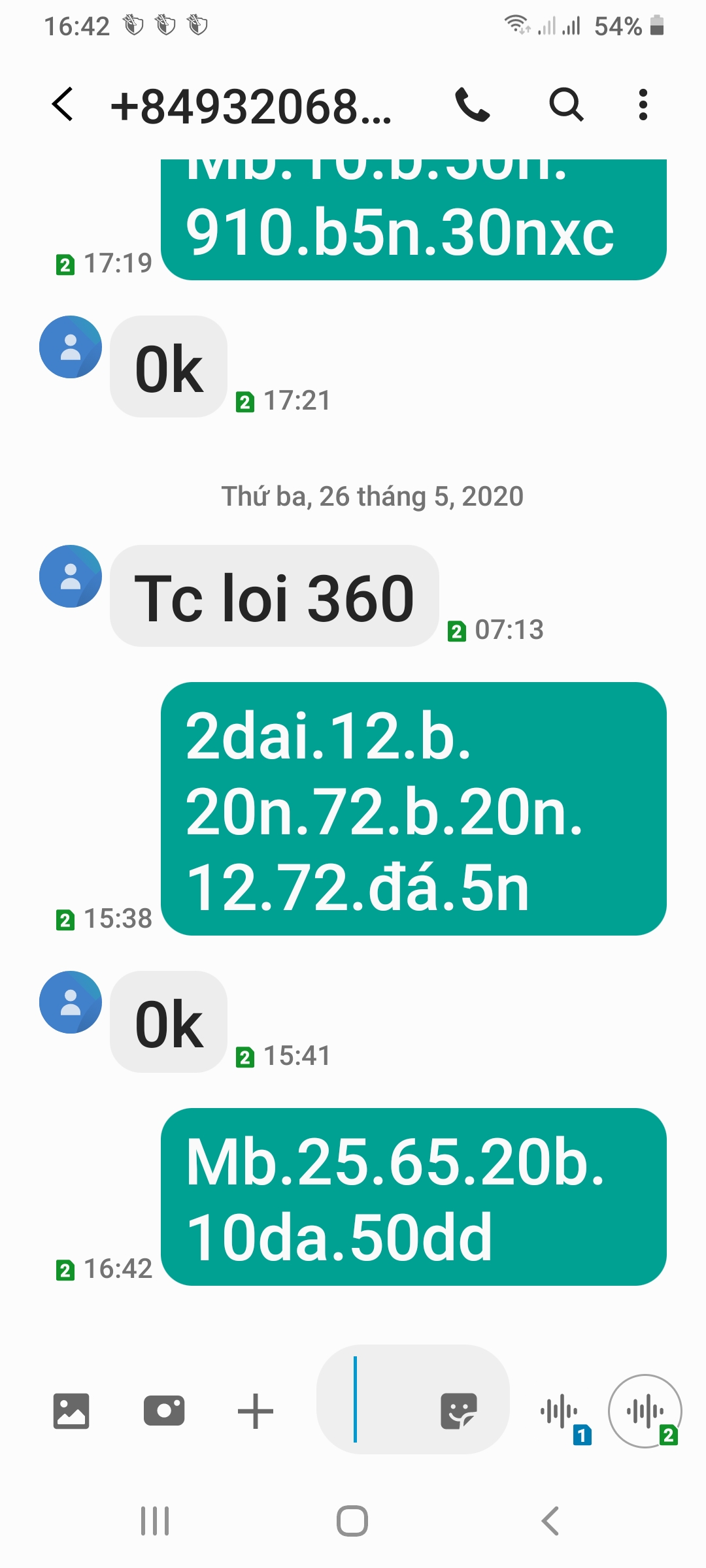
Task: Record voice message using SIM 2
Action: pyautogui.click(x=646, y=1411)
